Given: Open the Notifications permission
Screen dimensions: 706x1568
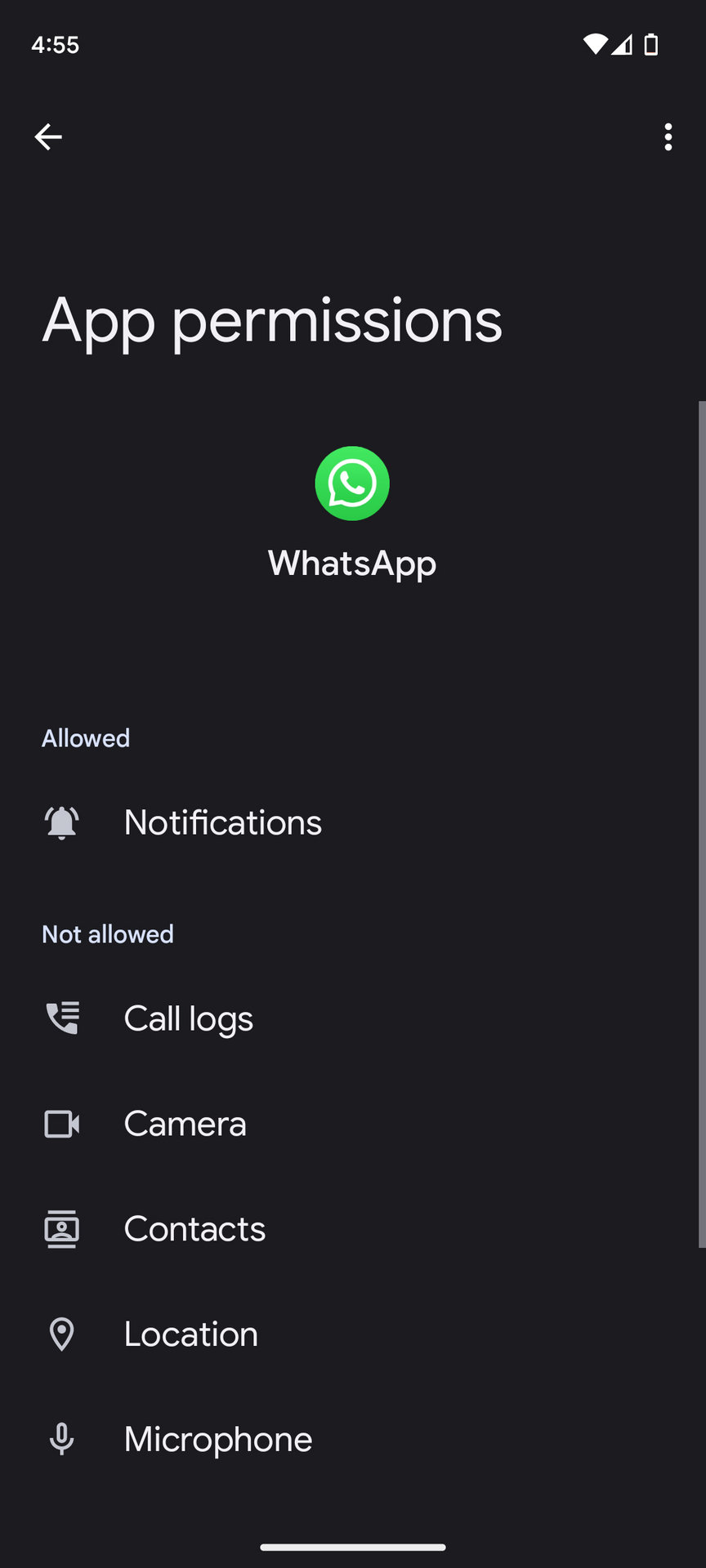Looking at the screenshot, I should tap(222, 822).
